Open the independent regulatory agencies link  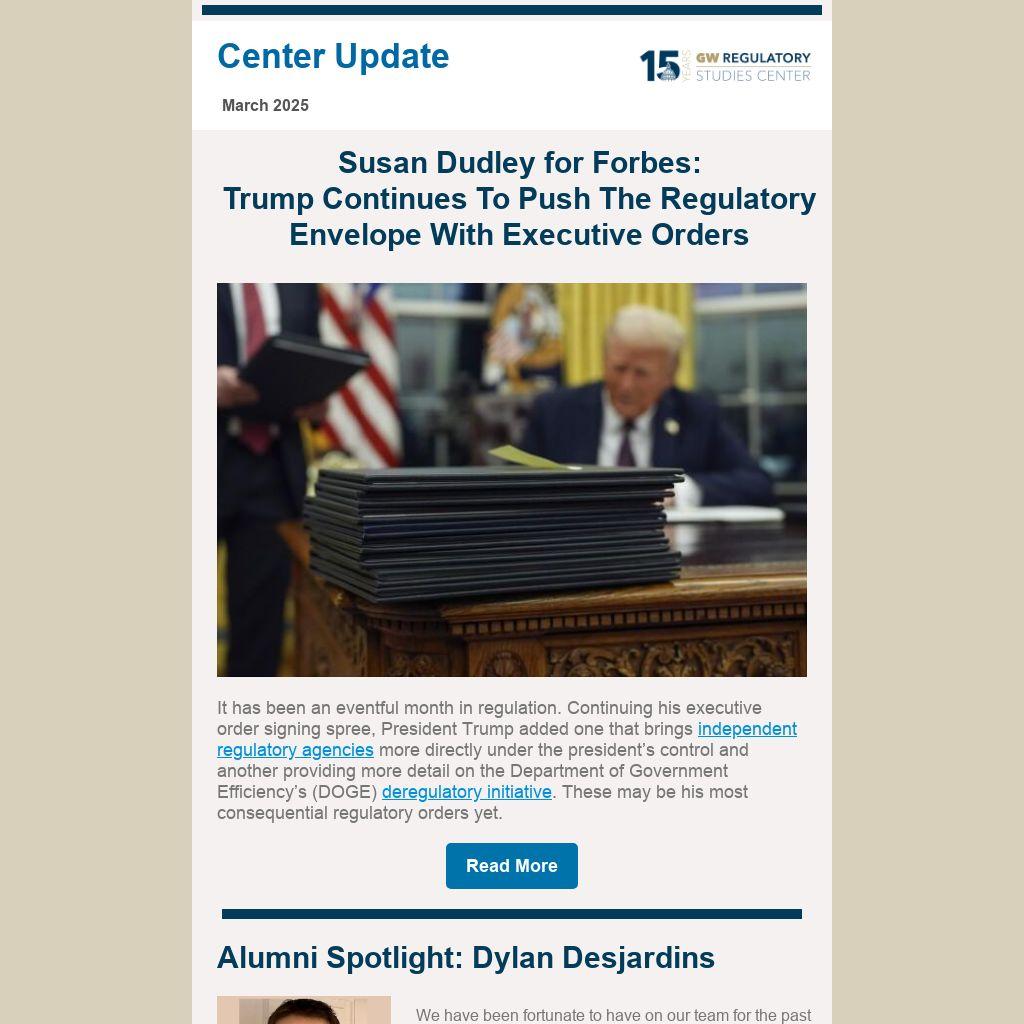point(746,729)
